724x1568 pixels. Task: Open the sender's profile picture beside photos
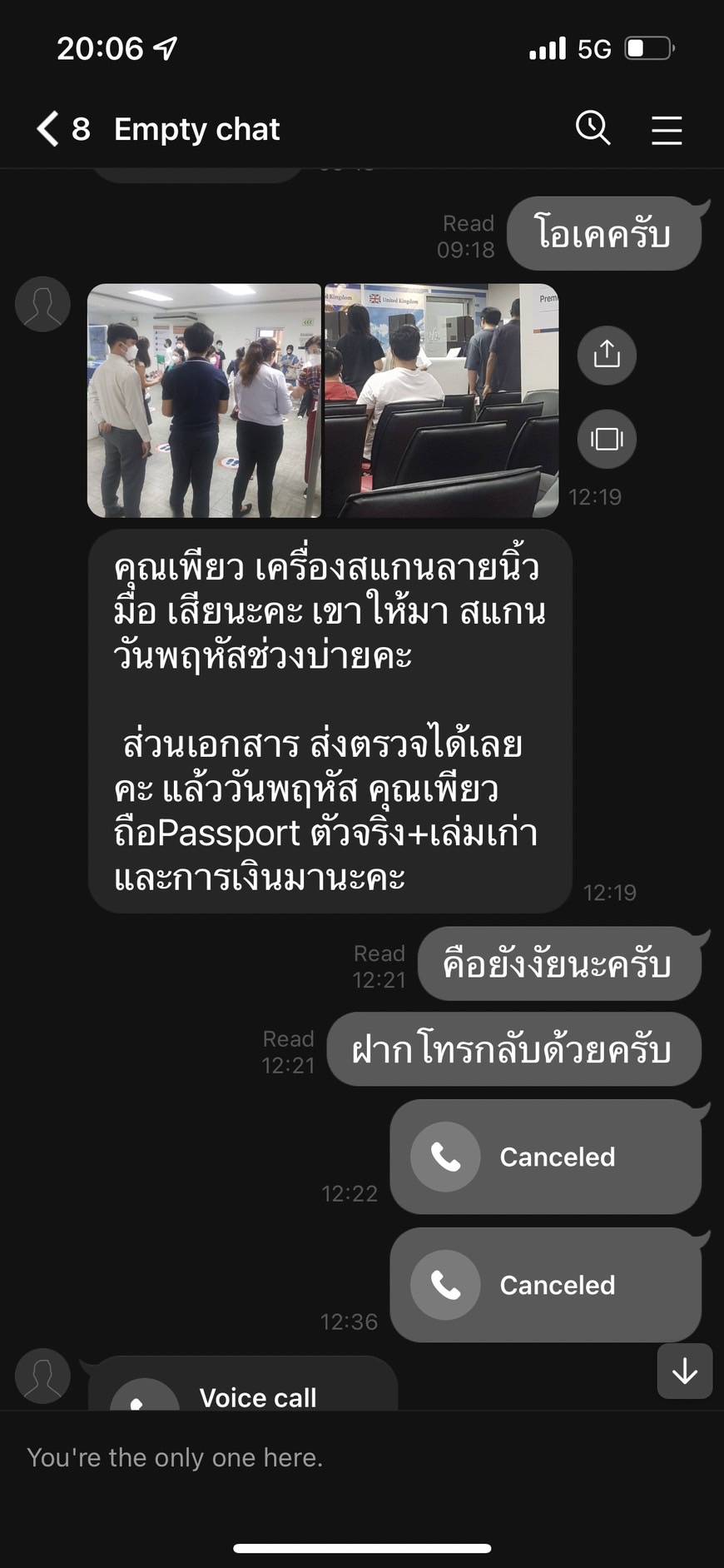tap(42, 304)
